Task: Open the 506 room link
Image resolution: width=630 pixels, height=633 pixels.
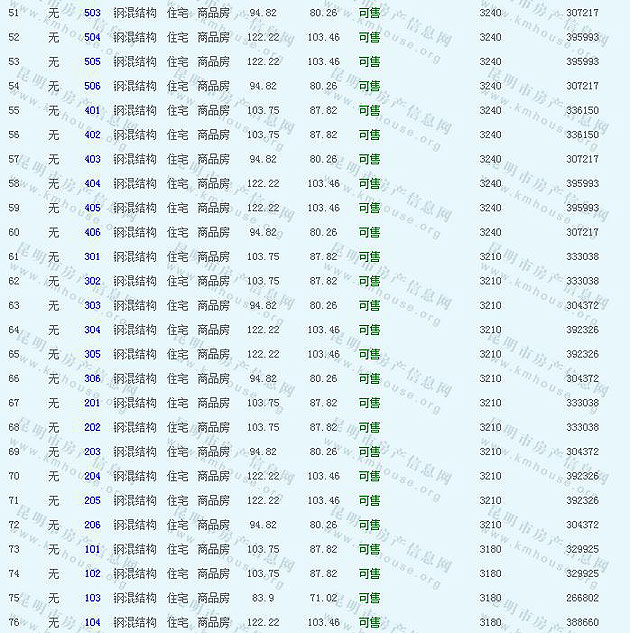Action: pyautogui.click(x=92, y=86)
